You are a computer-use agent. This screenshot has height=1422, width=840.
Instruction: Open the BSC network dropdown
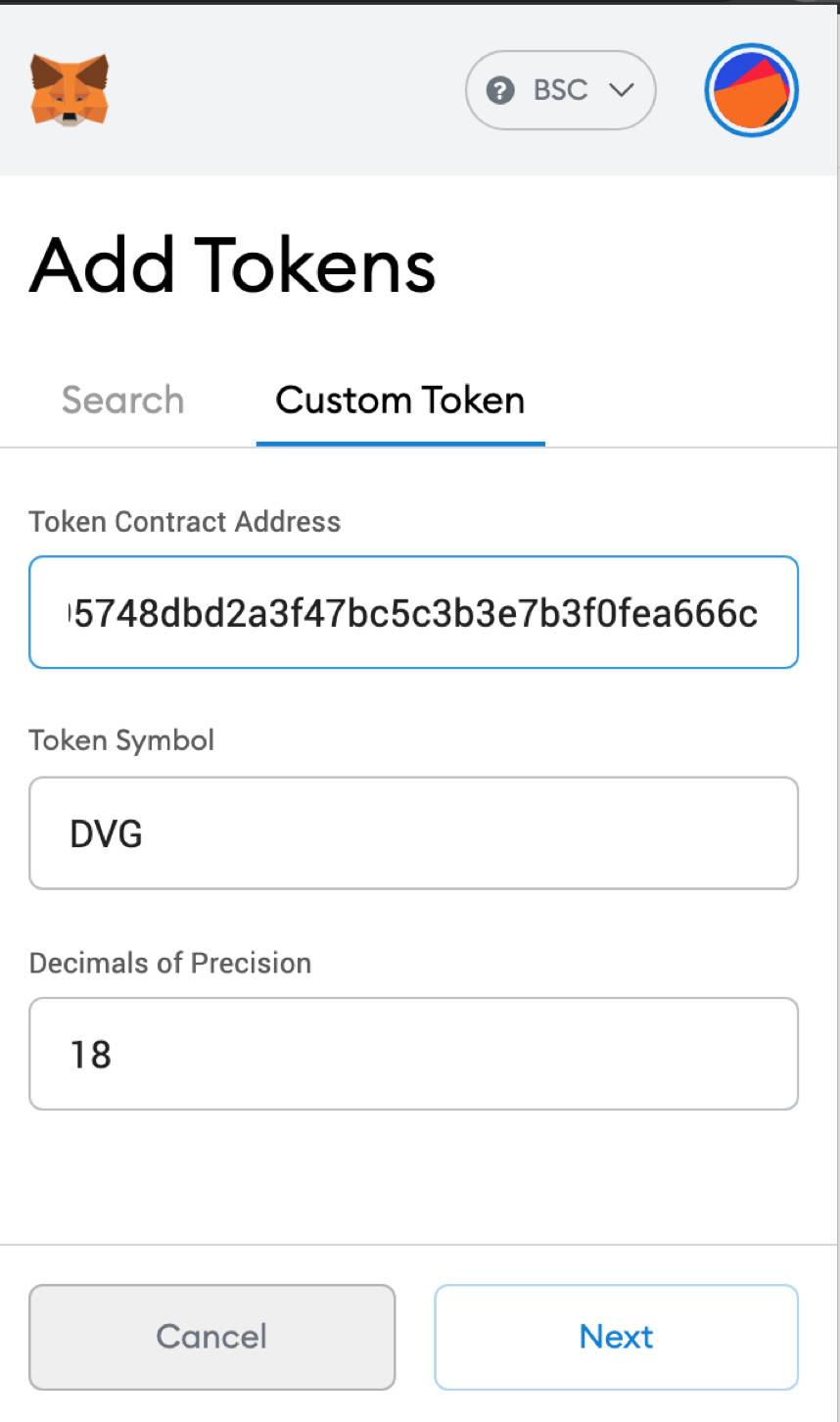[560, 90]
